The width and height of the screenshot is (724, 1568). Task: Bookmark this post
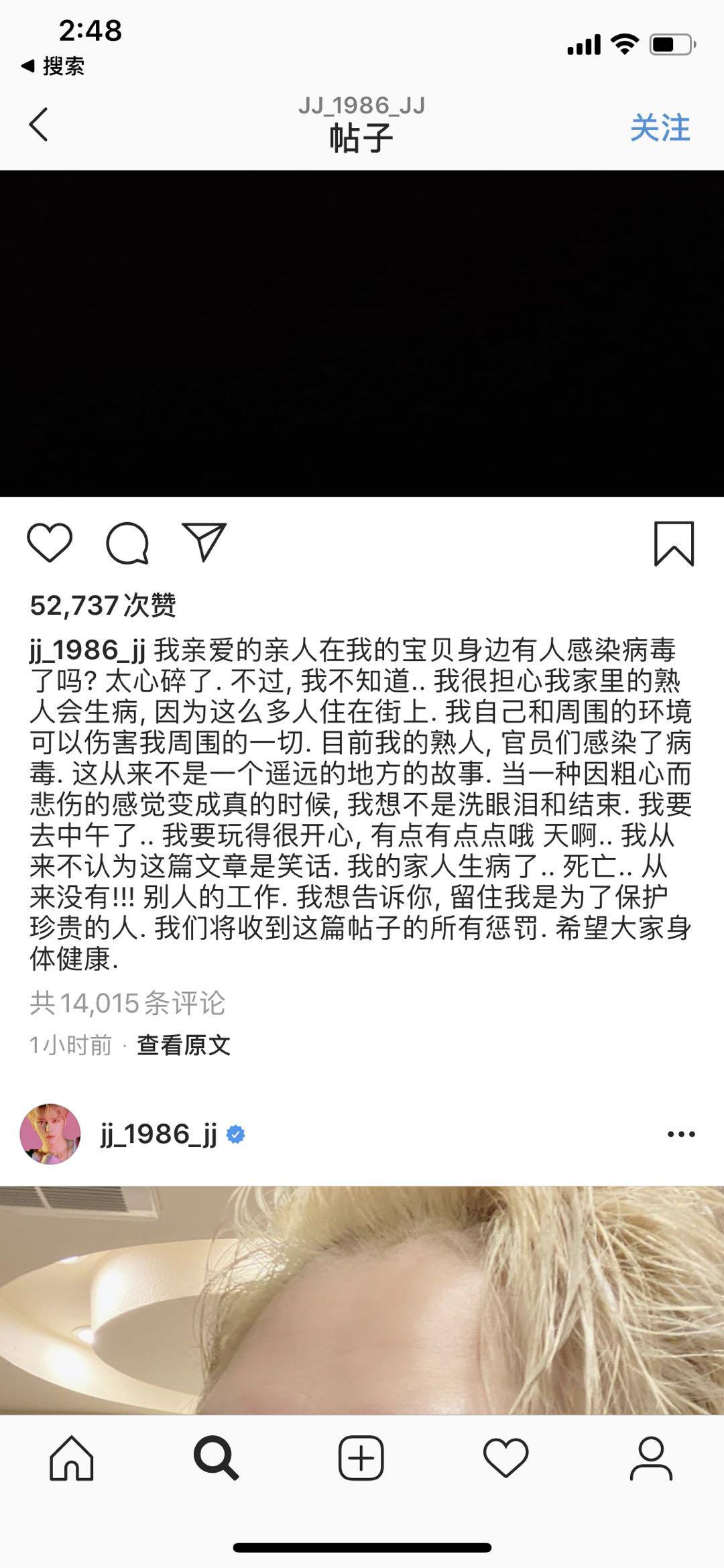[673, 544]
